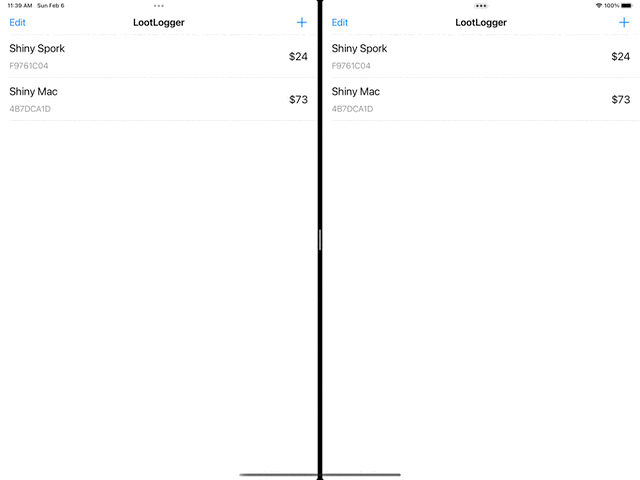The height and width of the screenshot is (480, 640).
Task: Open multitasking dots above the left window
Action: click(159, 5)
